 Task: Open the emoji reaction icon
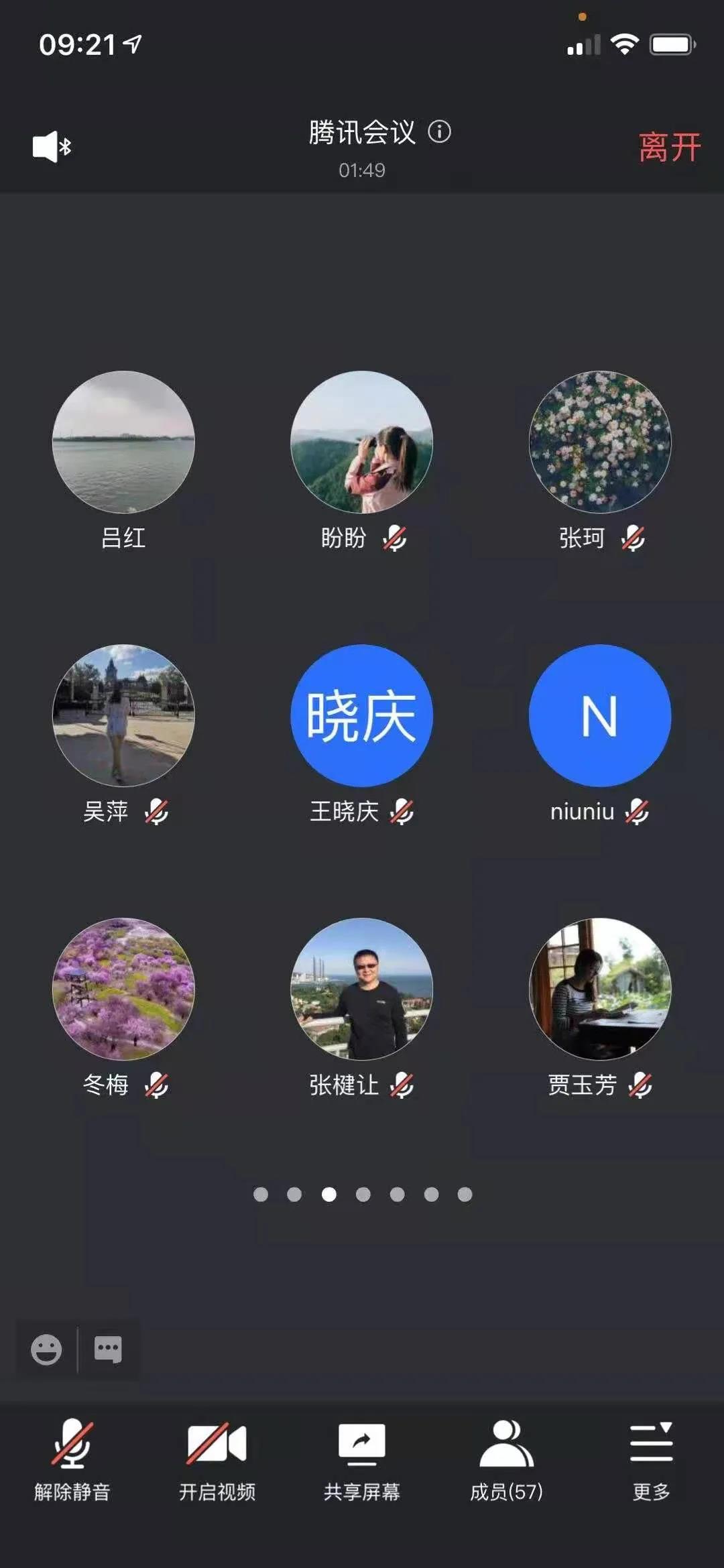pyautogui.click(x=46, y=1349)
